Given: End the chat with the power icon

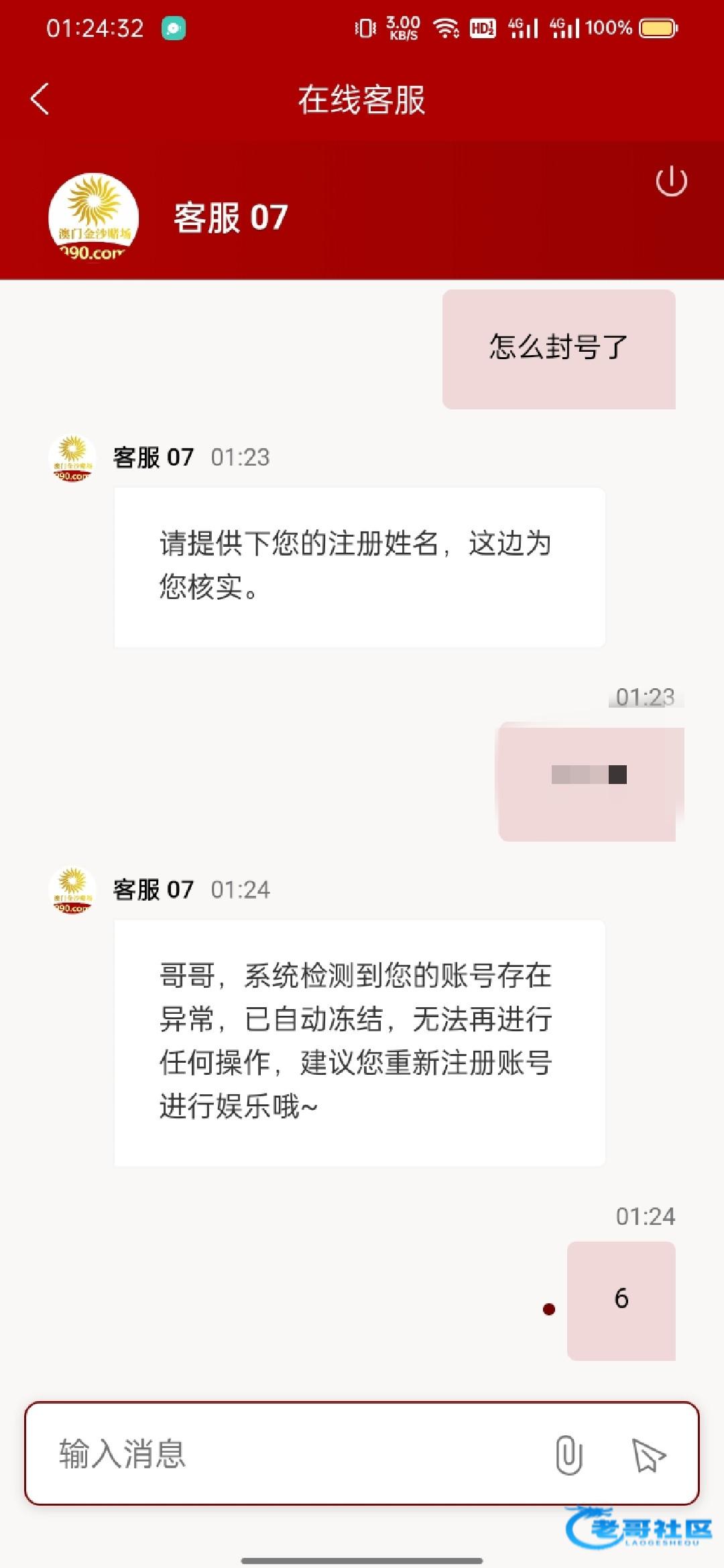Looking at the screenshot, I should (x=671, y=182).
